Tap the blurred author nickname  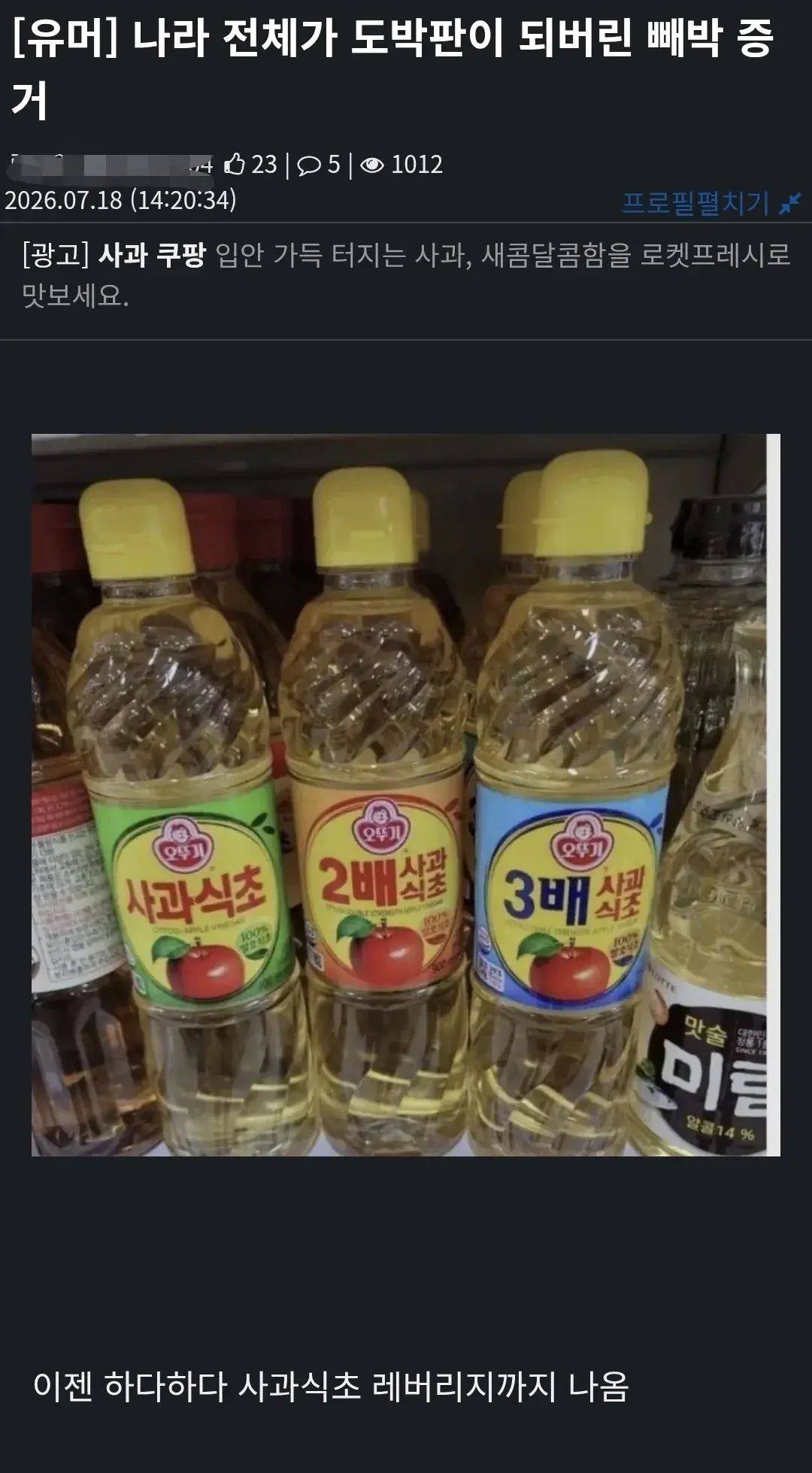111,165
